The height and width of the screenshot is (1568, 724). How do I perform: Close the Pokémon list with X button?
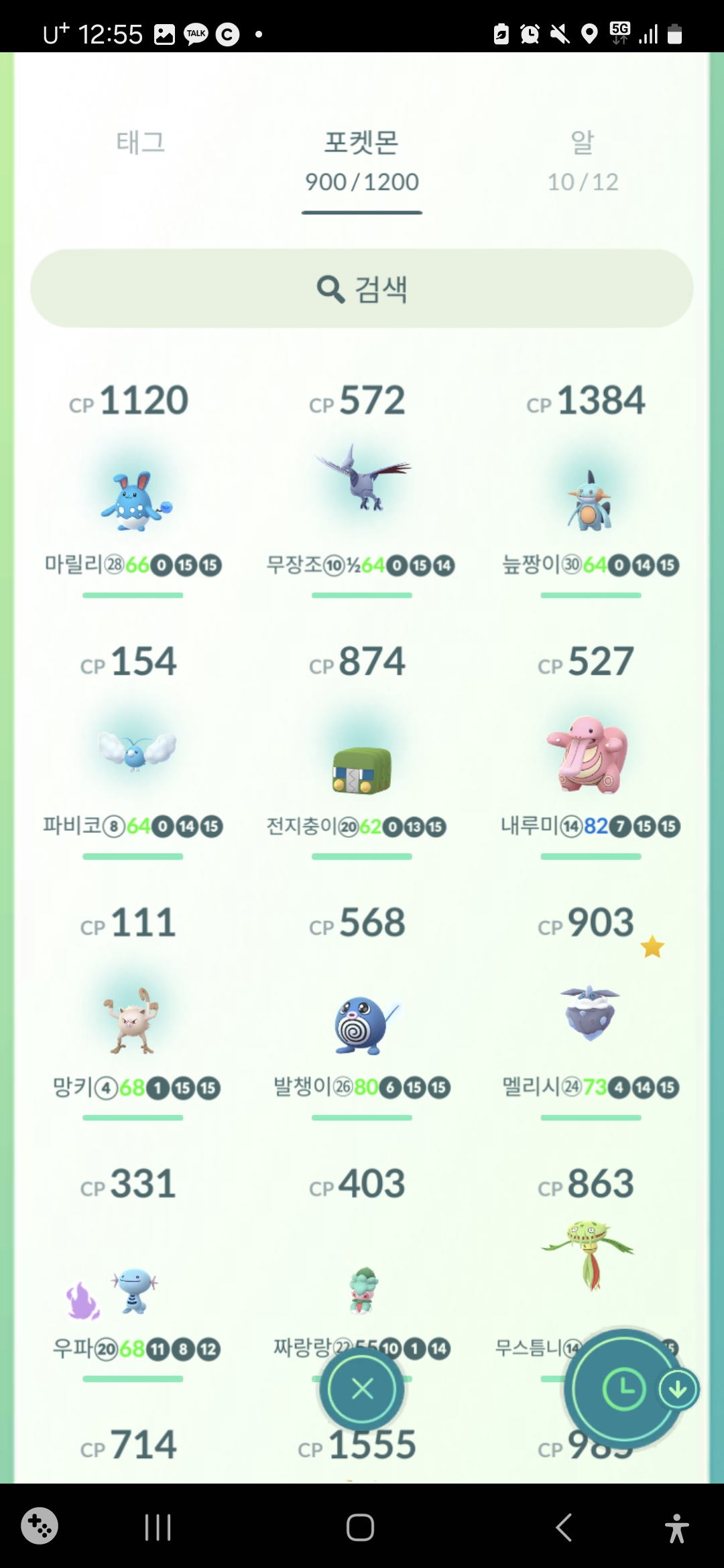coord(362,1388)
